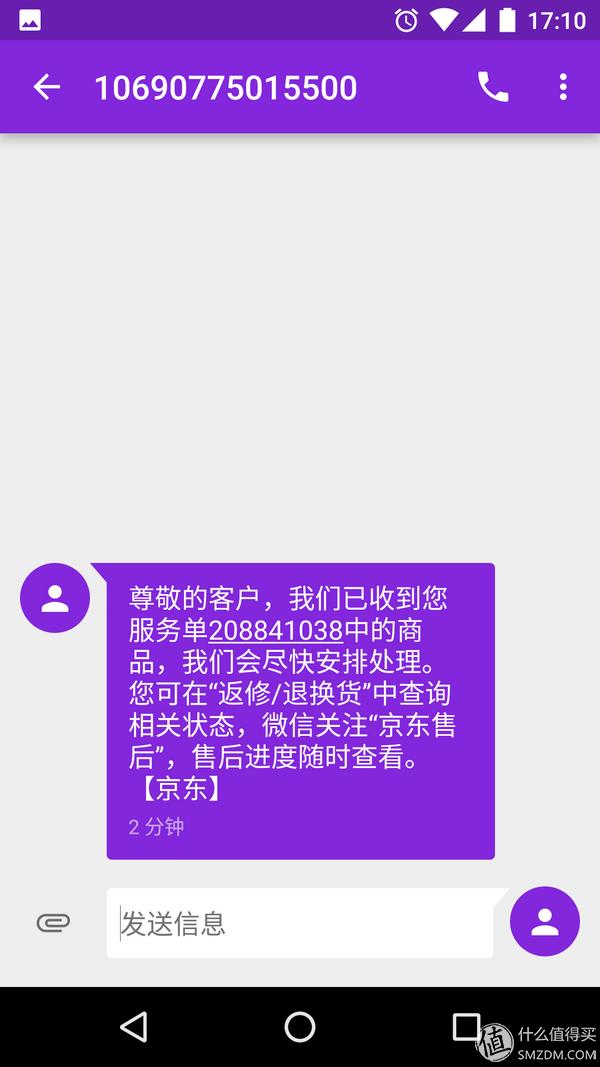
Task: Focus the 发送信息 text field
Action: click(x=300, y=922)
